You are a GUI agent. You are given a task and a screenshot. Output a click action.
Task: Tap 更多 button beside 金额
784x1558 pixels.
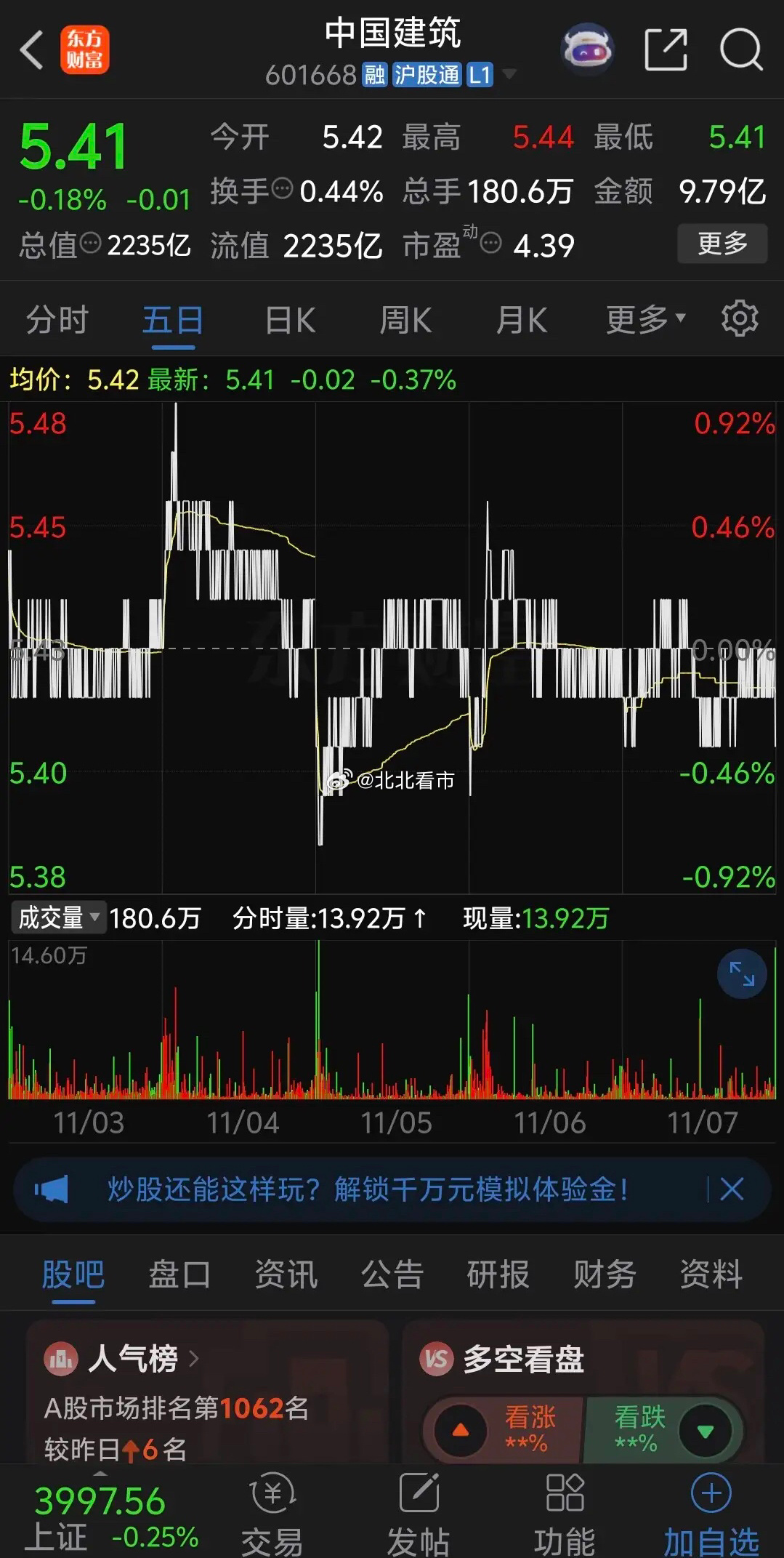pos(722,244)
